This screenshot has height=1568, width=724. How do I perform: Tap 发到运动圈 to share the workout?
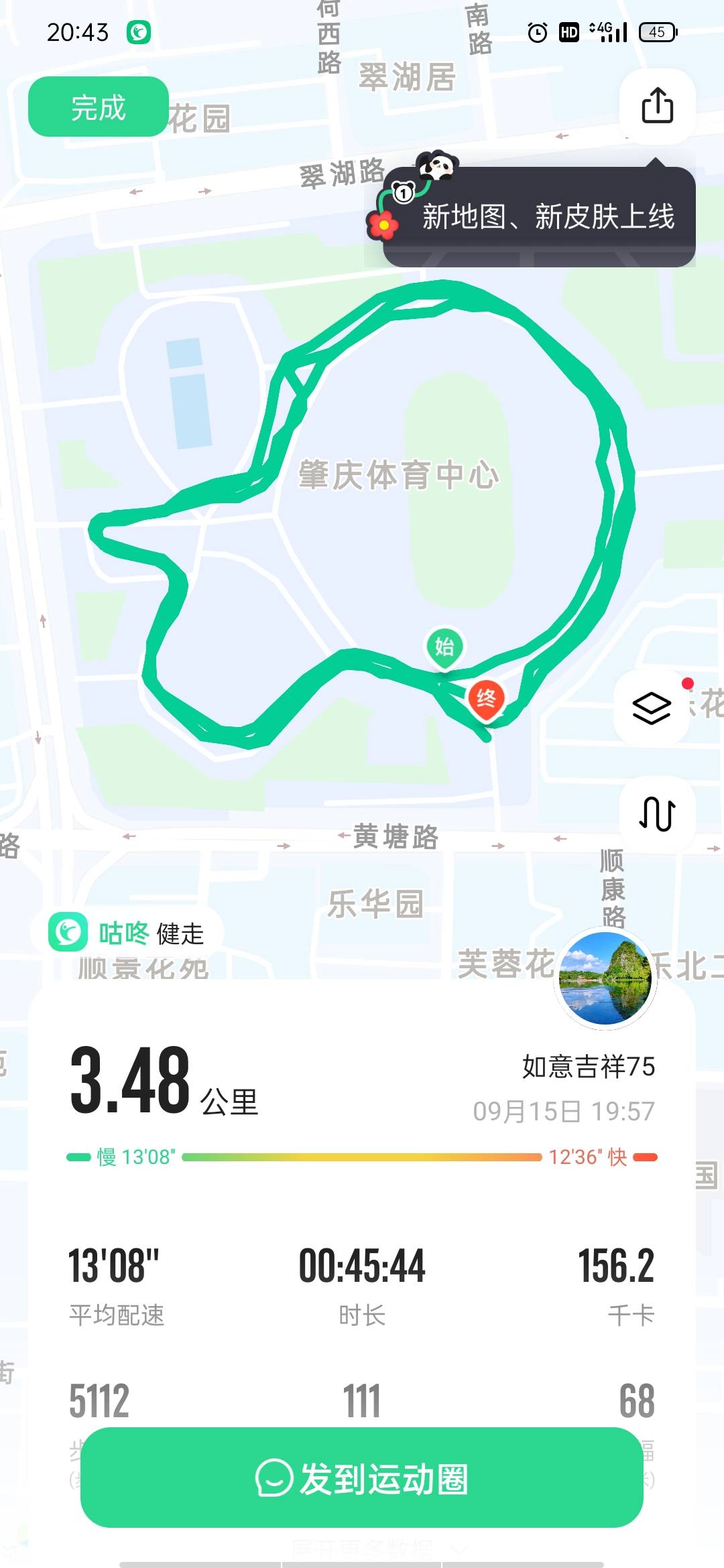pos(362,1482)
